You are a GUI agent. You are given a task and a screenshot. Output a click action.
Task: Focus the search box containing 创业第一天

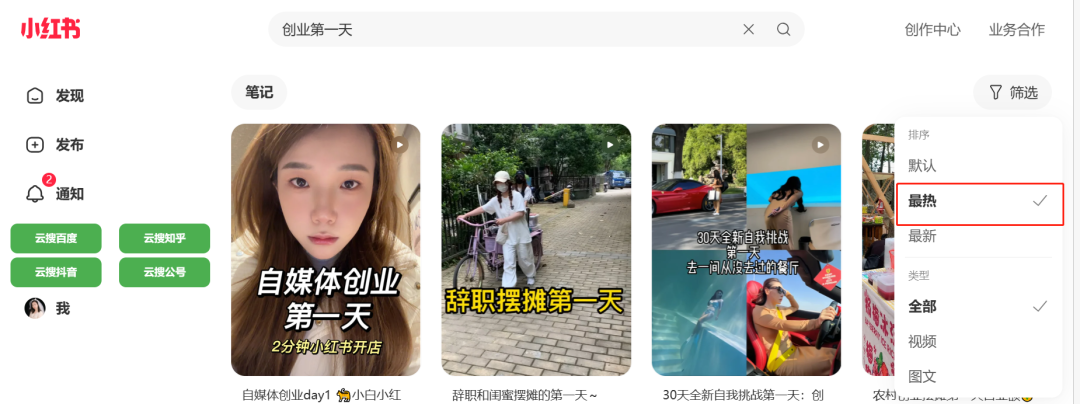click(500, 30)
